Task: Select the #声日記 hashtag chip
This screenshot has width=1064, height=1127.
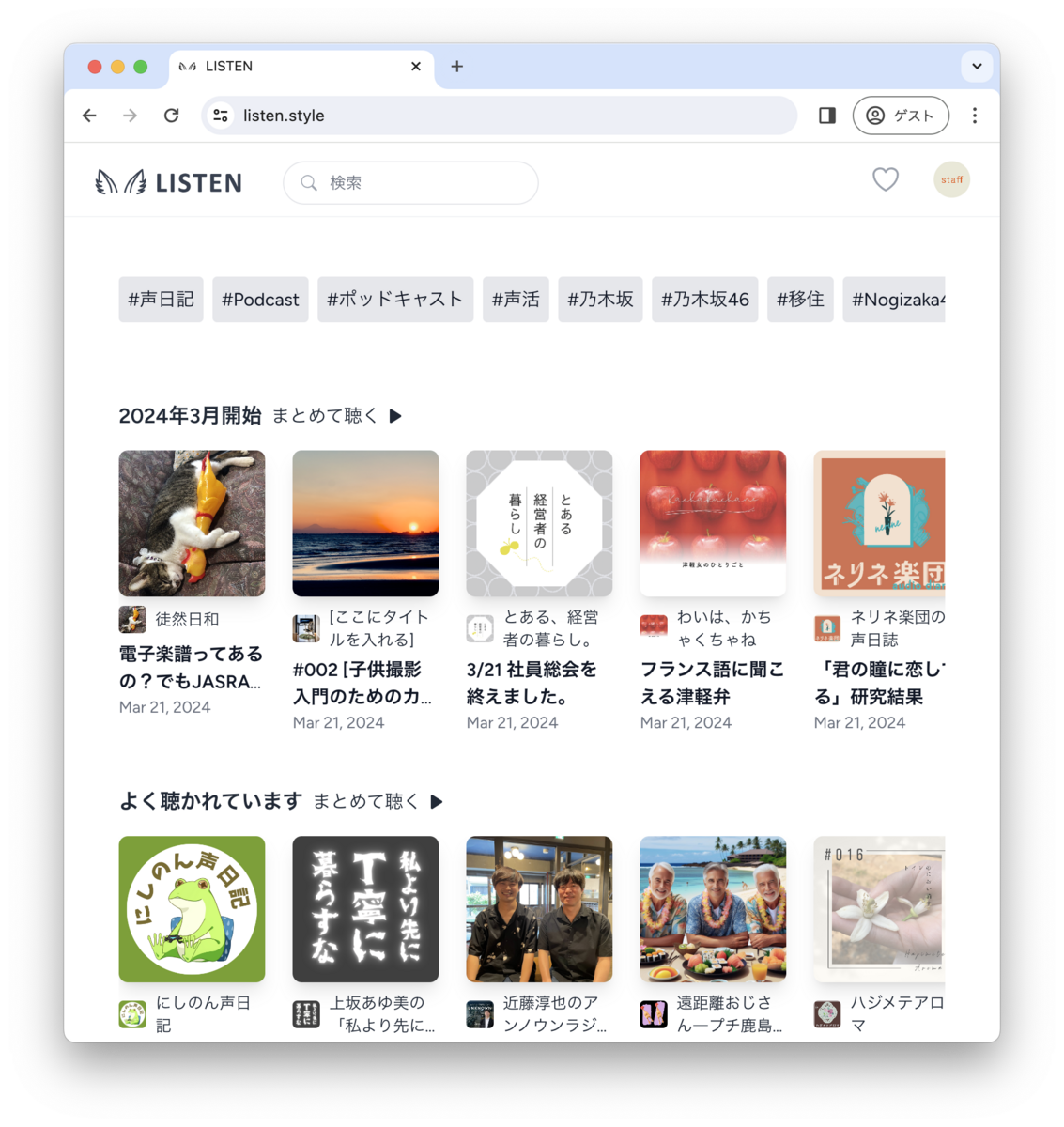Action: pyautogui.click(x=161, y=300)
